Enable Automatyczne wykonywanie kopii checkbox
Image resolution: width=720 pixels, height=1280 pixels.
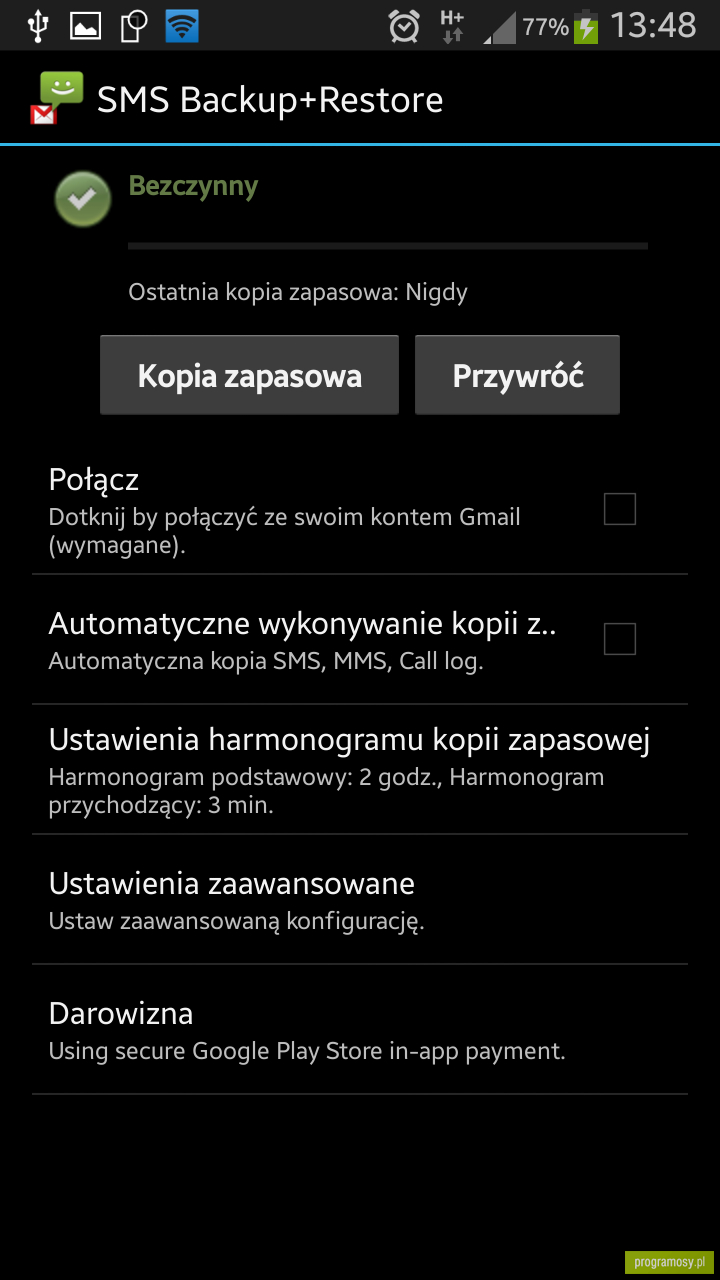click(x=620, y=639)
